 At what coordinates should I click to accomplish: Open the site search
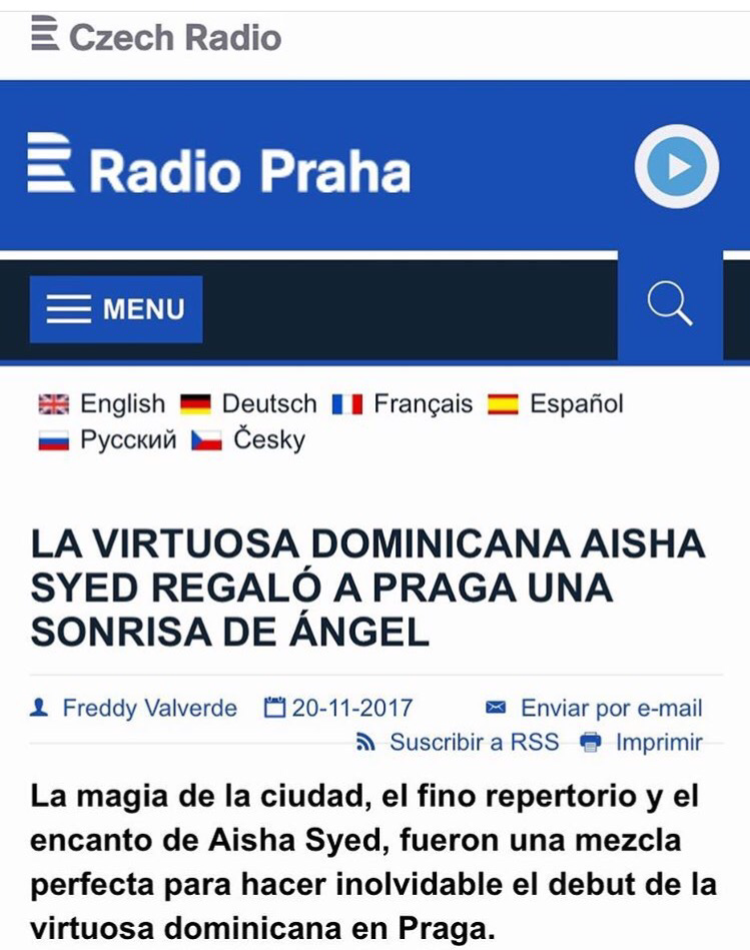[669, 304]
